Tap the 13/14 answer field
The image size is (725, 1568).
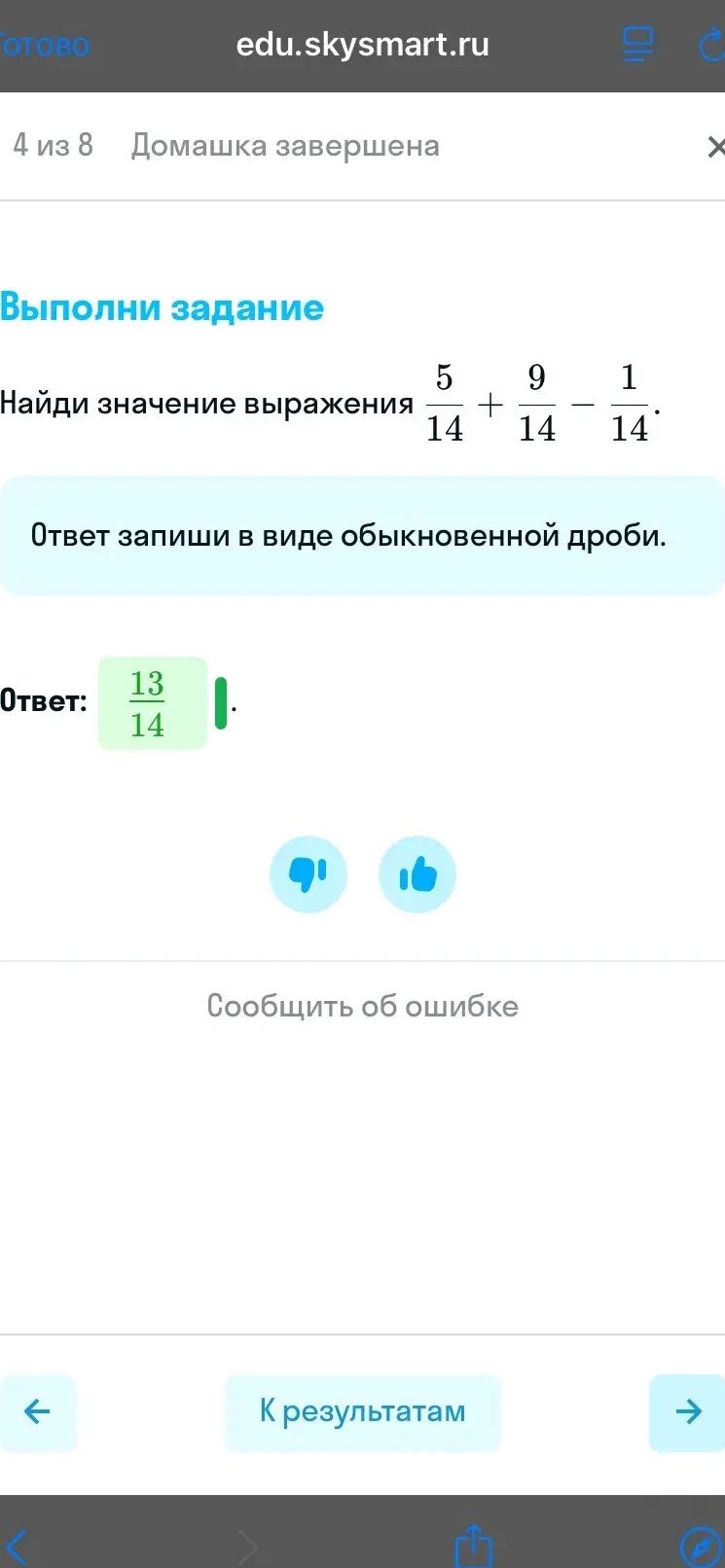[153, 703]
